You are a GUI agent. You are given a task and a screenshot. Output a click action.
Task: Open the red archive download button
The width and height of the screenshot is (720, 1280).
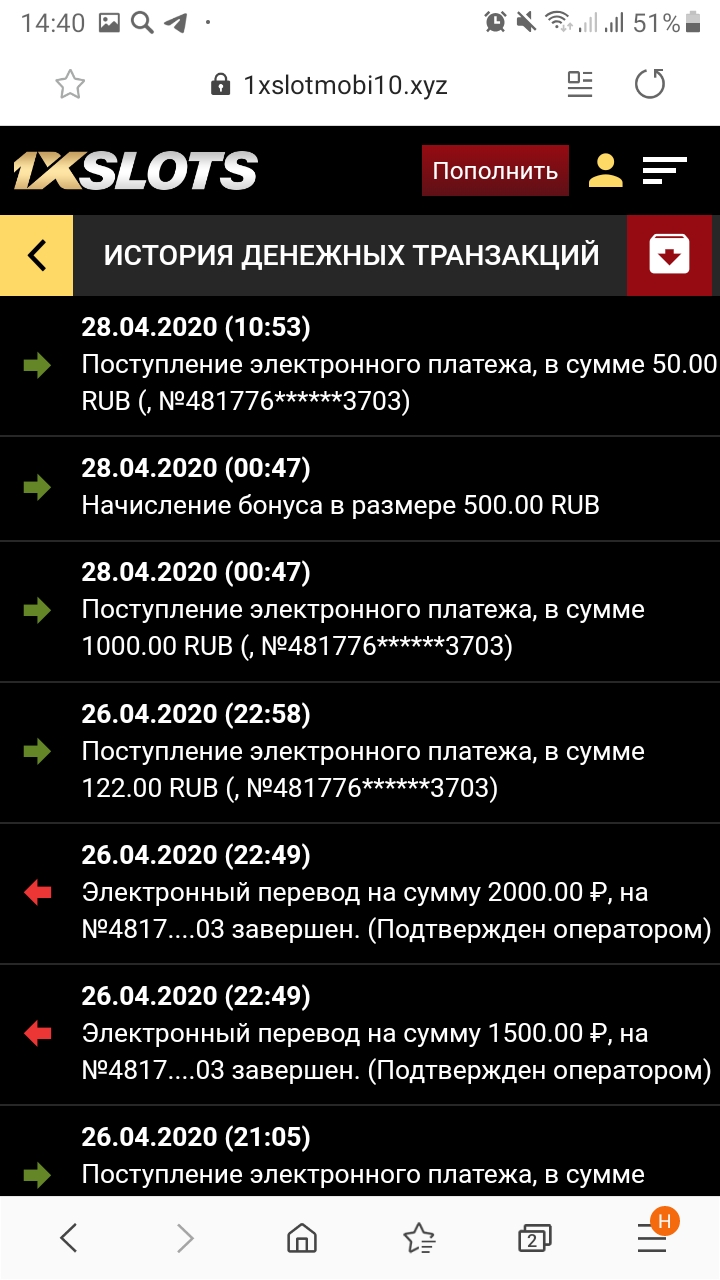pyautogui.click(x=669, y=255)
